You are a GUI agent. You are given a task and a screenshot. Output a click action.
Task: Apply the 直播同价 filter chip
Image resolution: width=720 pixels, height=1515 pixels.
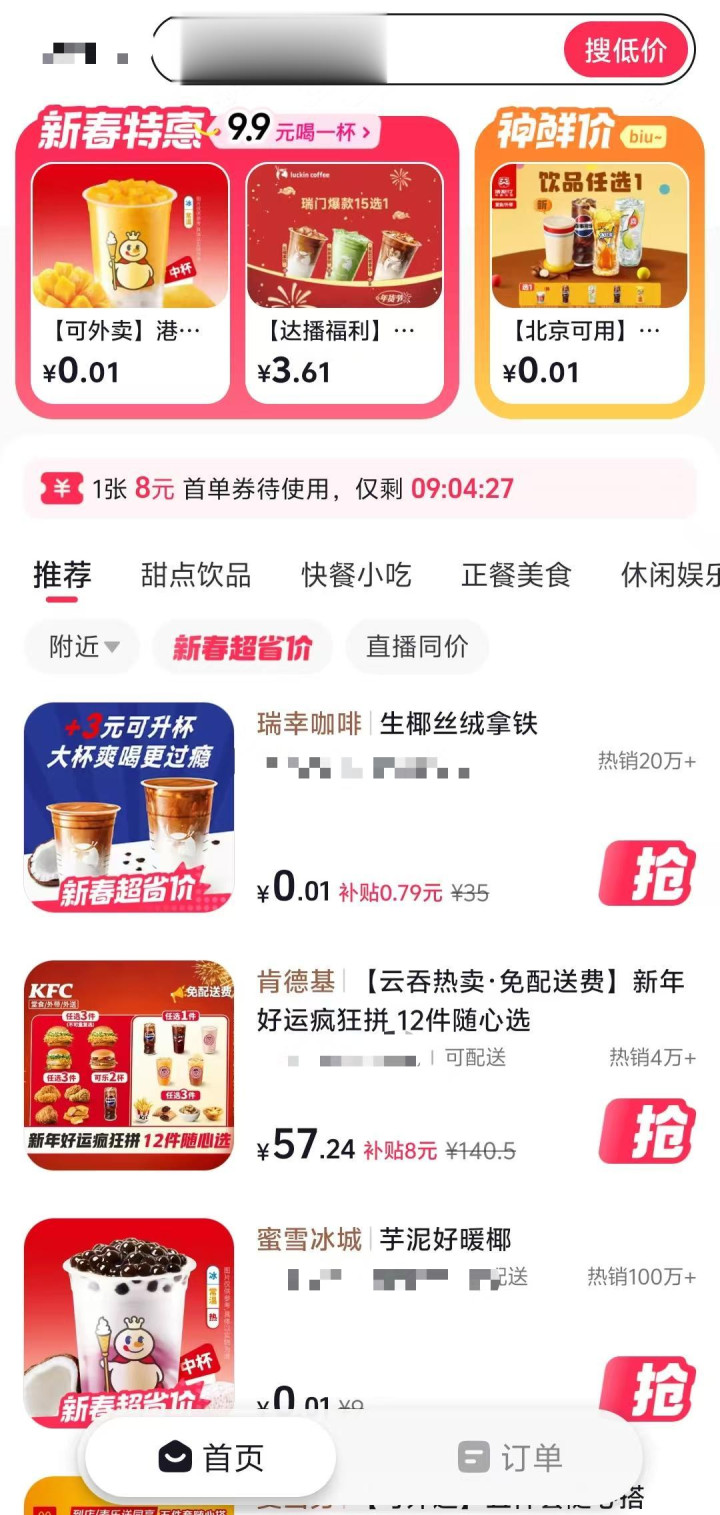tap(417, 647)
